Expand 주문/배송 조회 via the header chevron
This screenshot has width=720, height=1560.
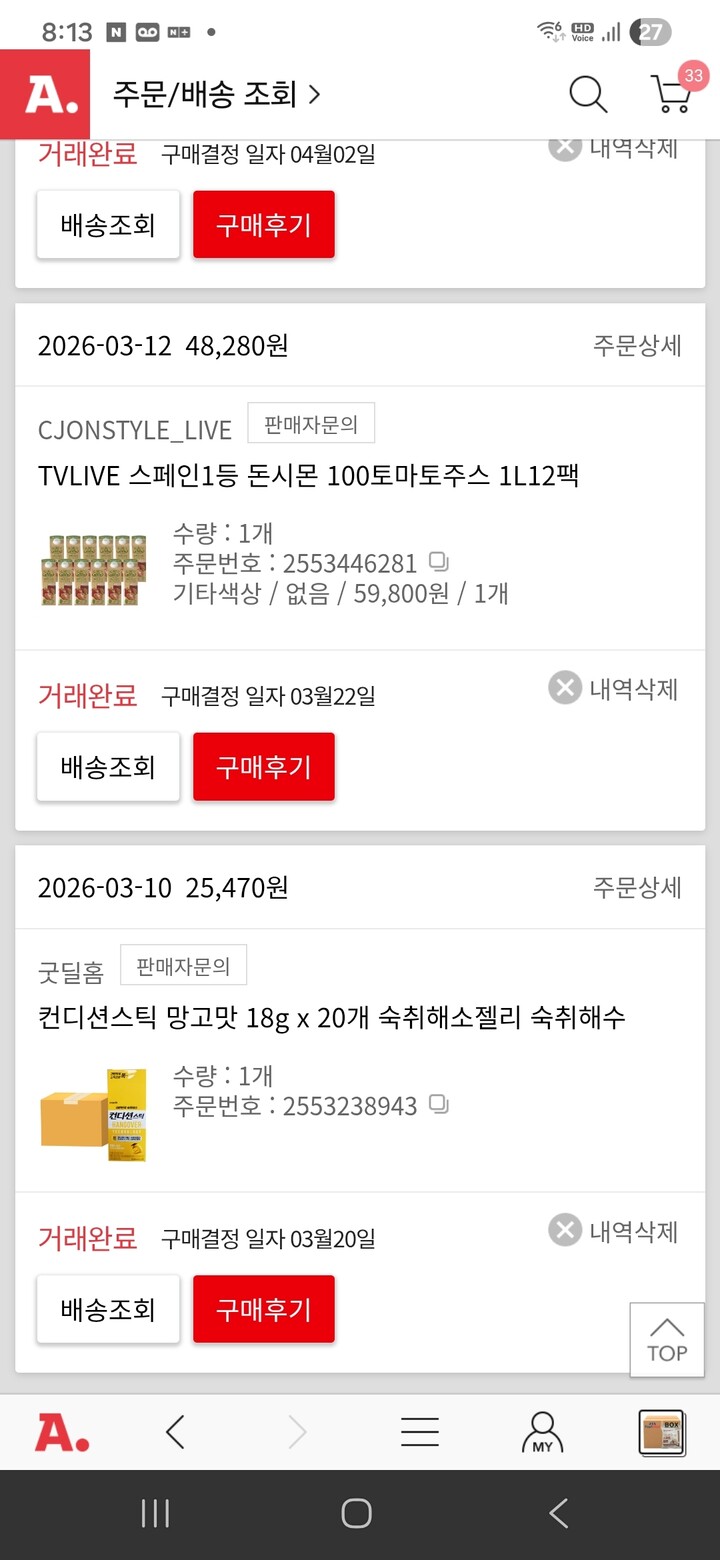pos(314,92)
